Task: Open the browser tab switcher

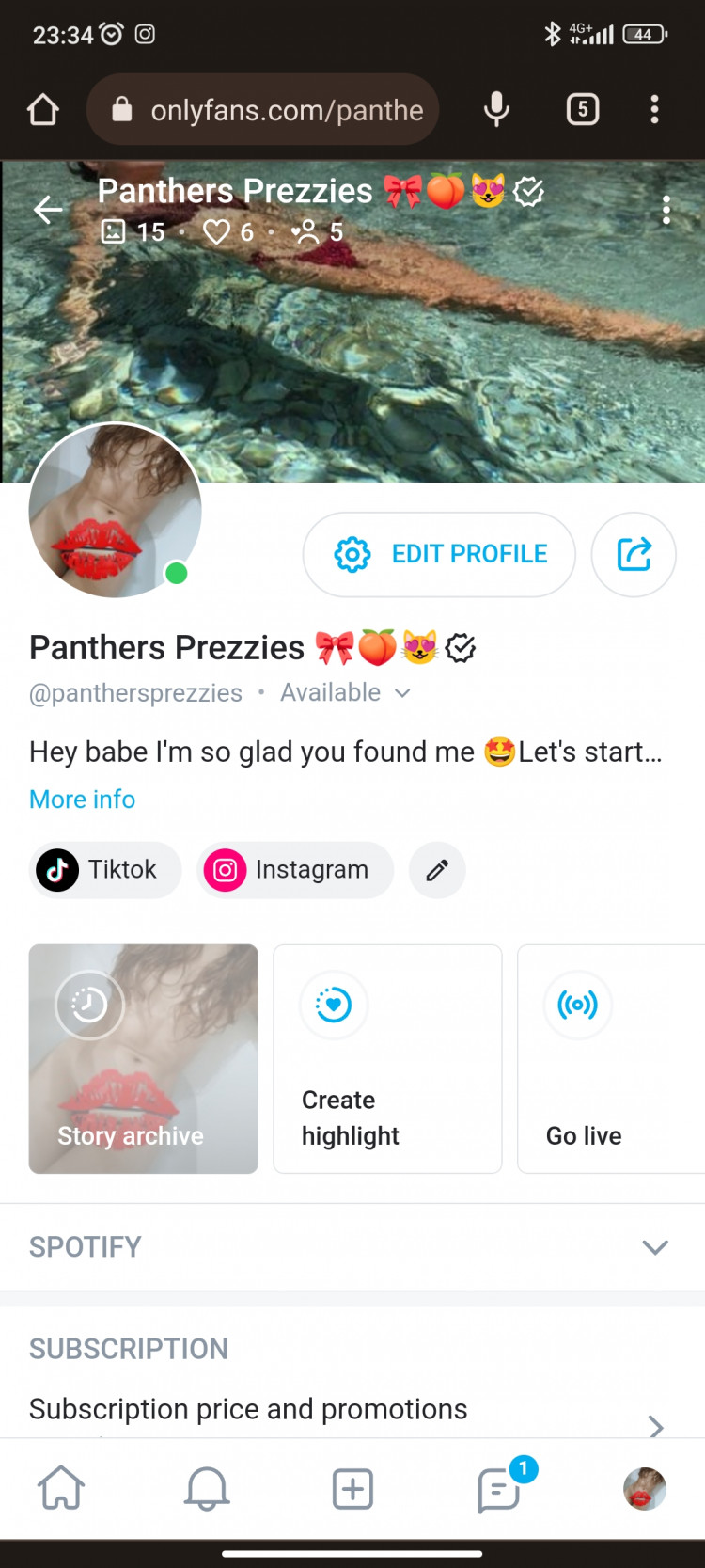Action: [x=583, y=110]
